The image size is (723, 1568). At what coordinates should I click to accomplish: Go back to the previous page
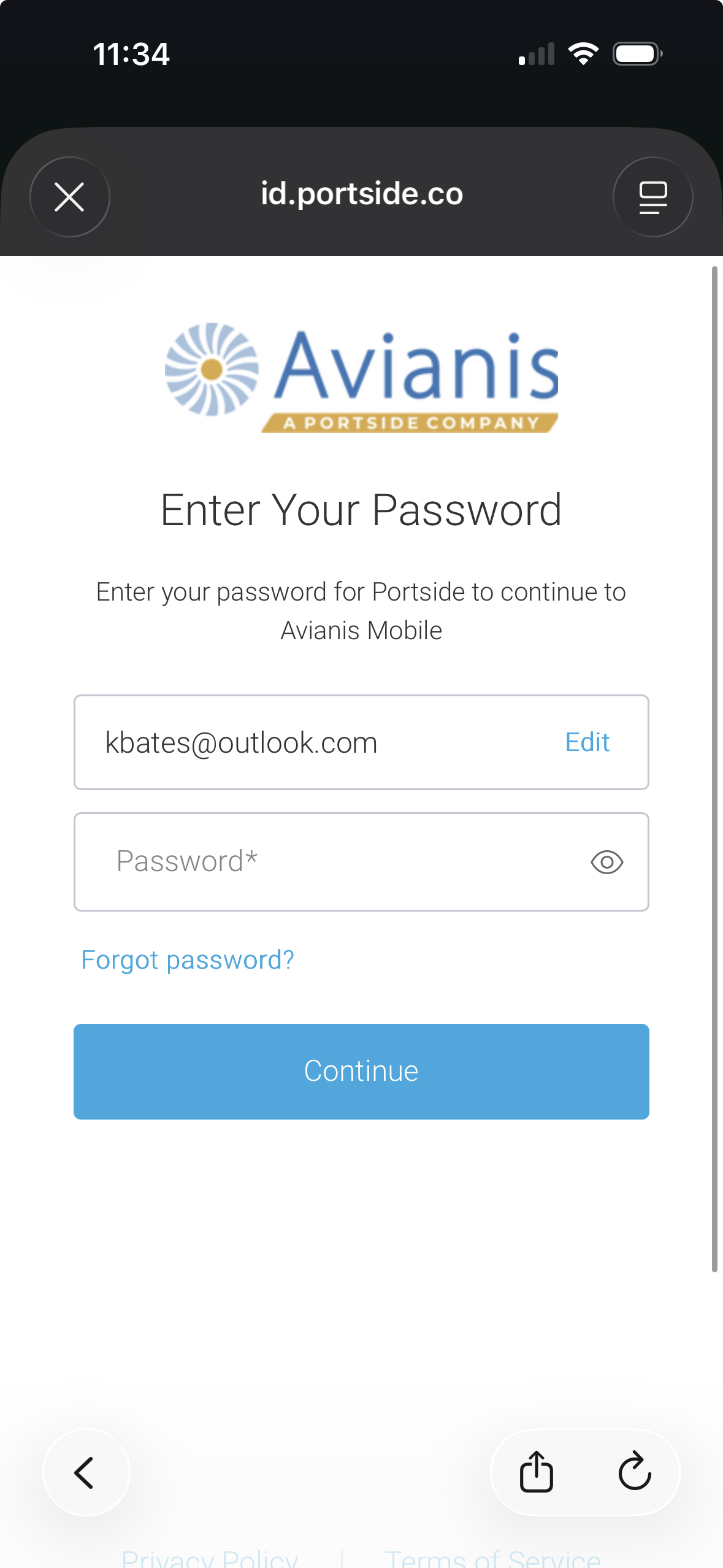pos(86,1472)
